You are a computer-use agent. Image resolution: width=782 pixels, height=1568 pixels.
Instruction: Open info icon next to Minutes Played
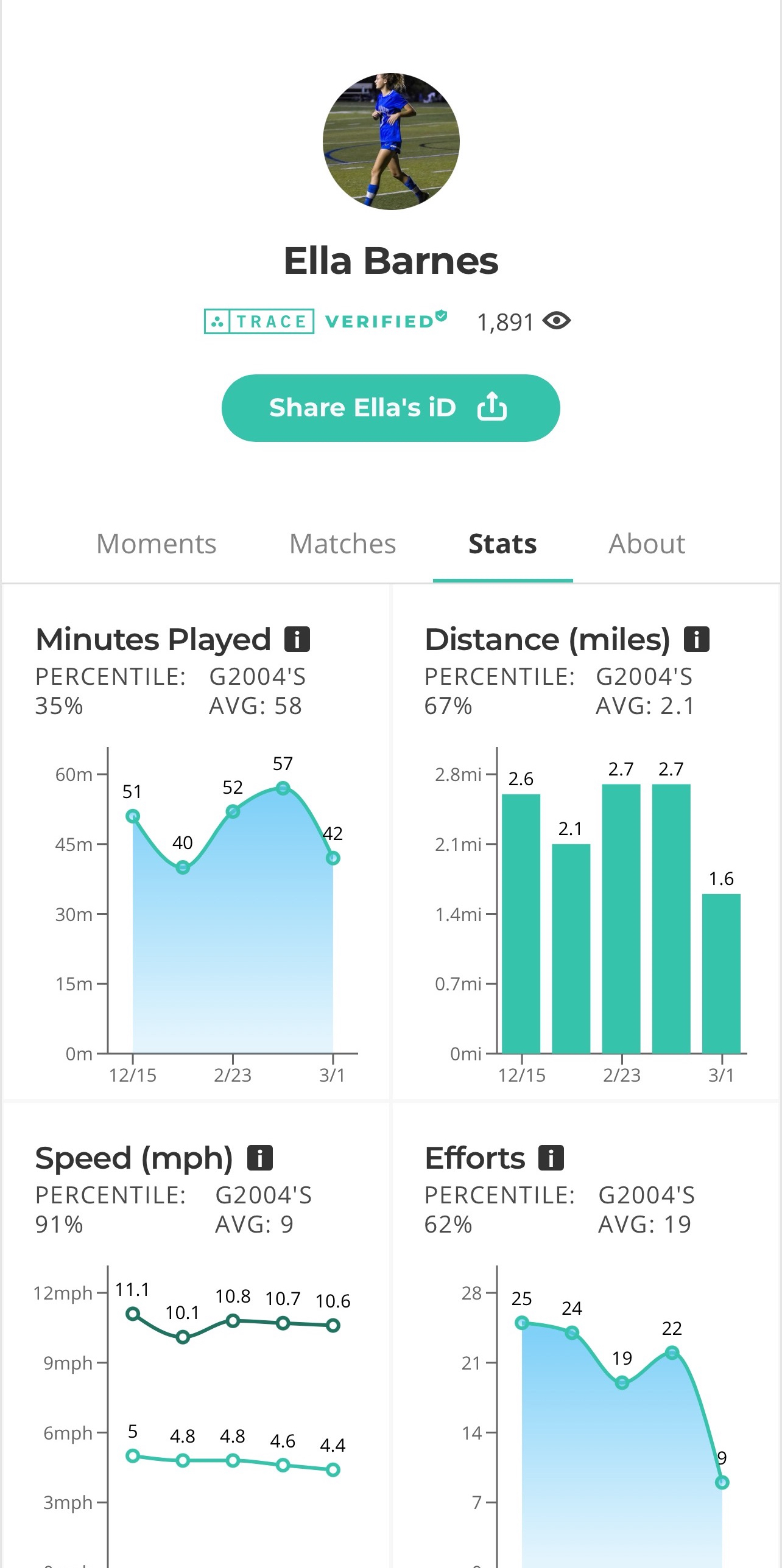tap(297, 639)
